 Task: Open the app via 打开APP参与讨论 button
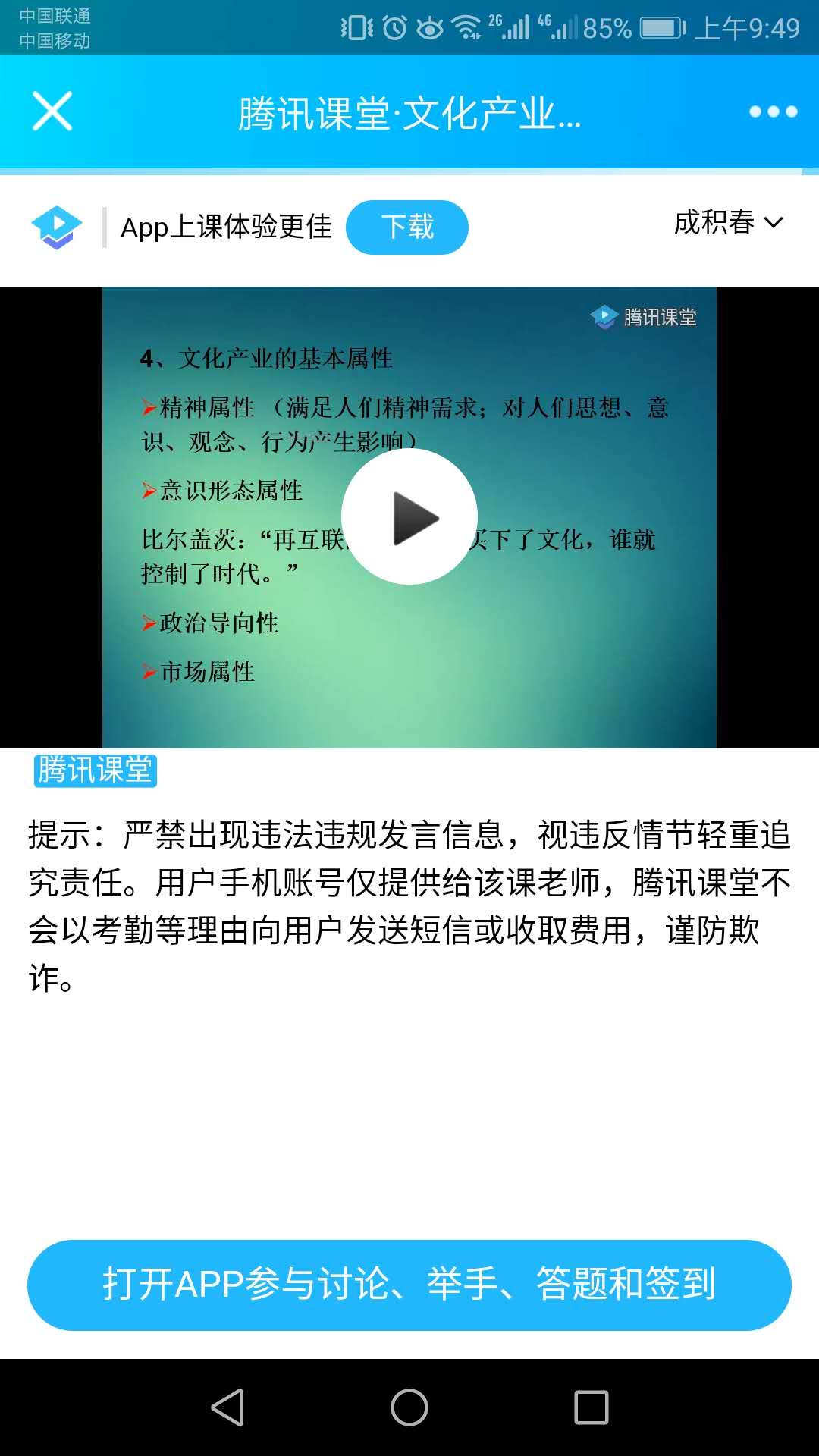[x=409, y=1285]
